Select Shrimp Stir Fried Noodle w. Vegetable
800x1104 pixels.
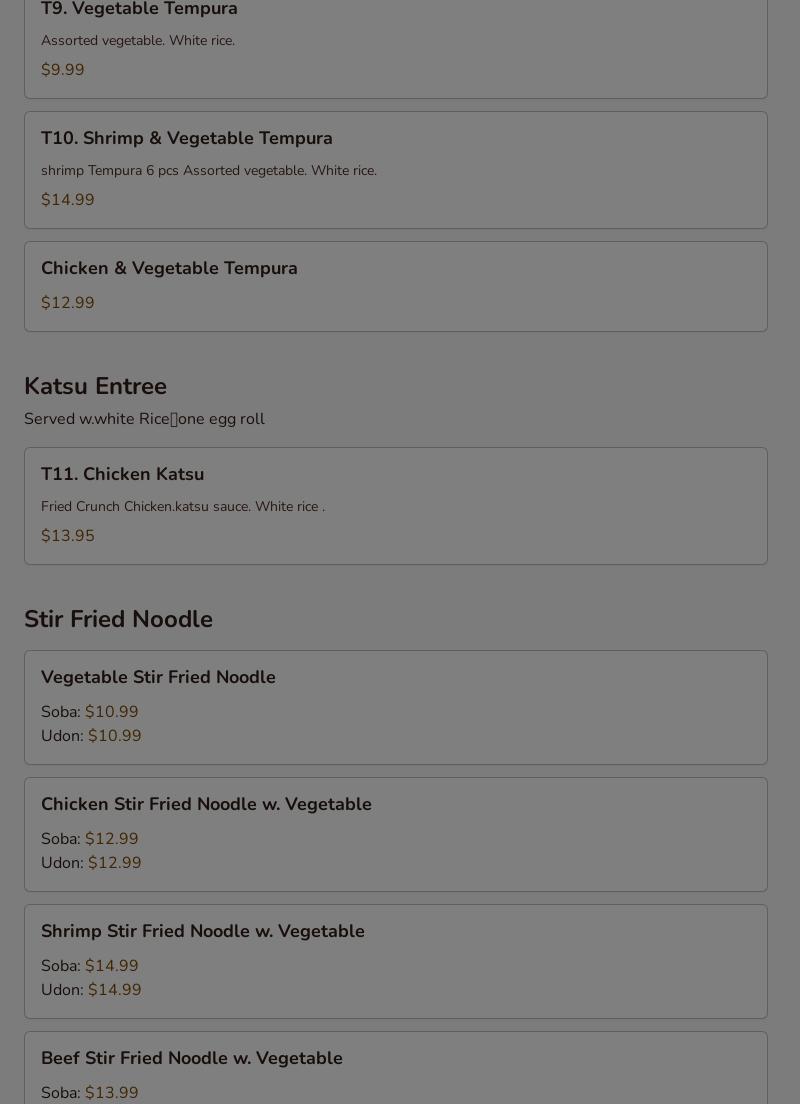[395, 961]
